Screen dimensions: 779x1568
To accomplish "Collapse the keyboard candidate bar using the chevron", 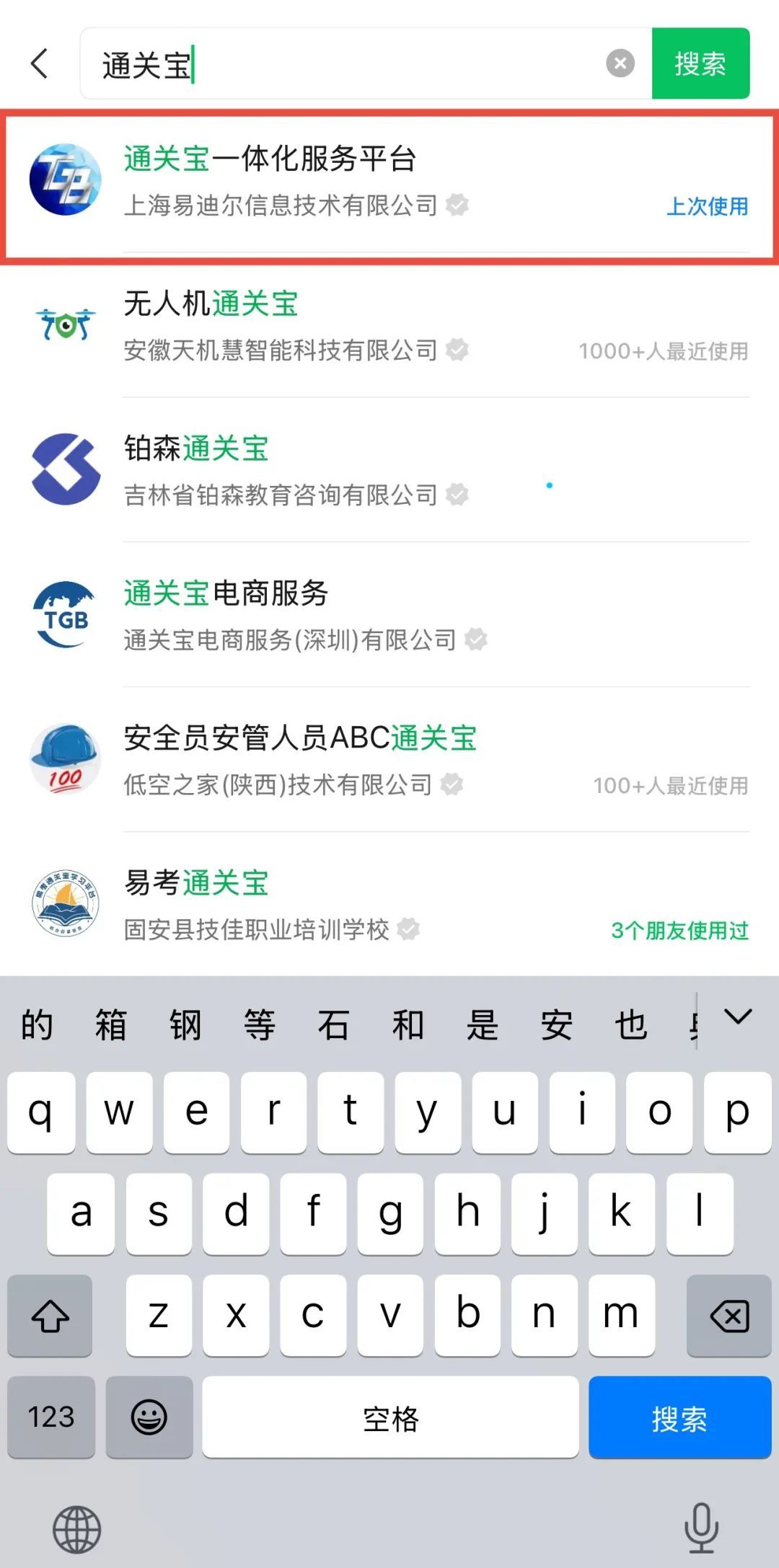I will pos(738,1016).
